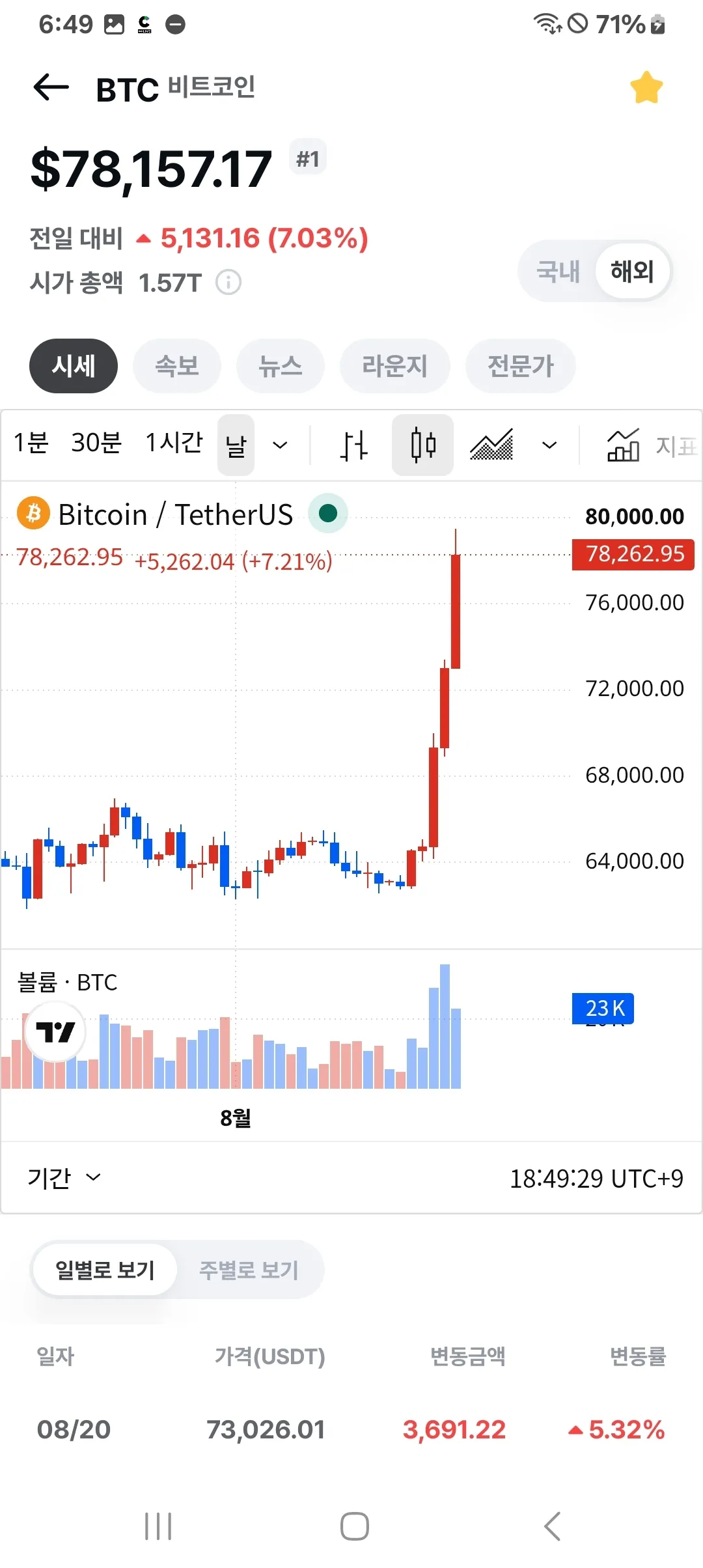Open the 지표 indicators menu
The image size is (703, 1568).
tap(652, 445)
